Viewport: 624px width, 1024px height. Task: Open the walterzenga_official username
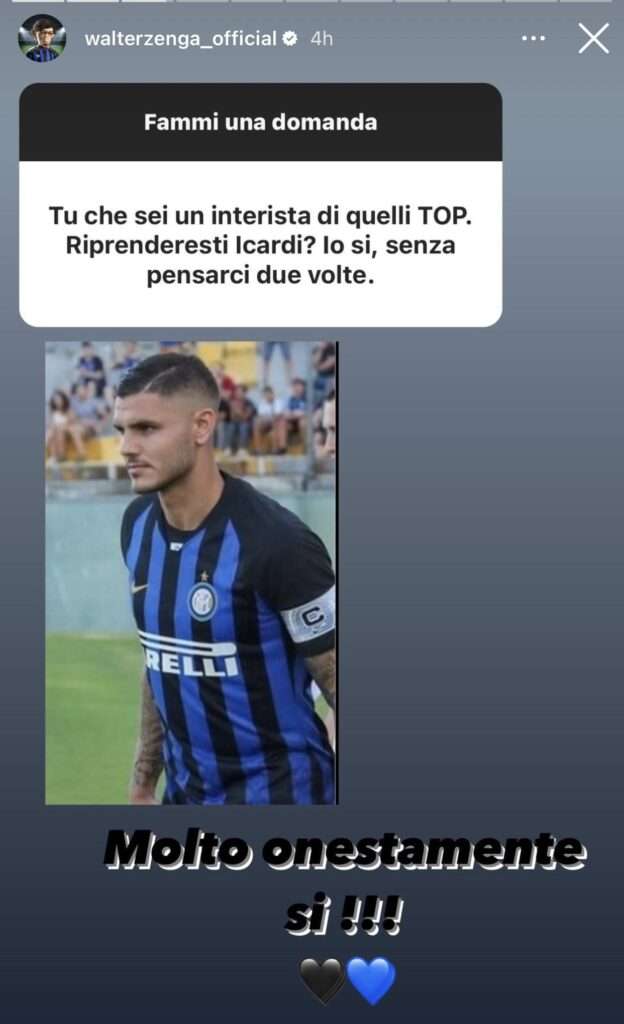tap(180, 39)
